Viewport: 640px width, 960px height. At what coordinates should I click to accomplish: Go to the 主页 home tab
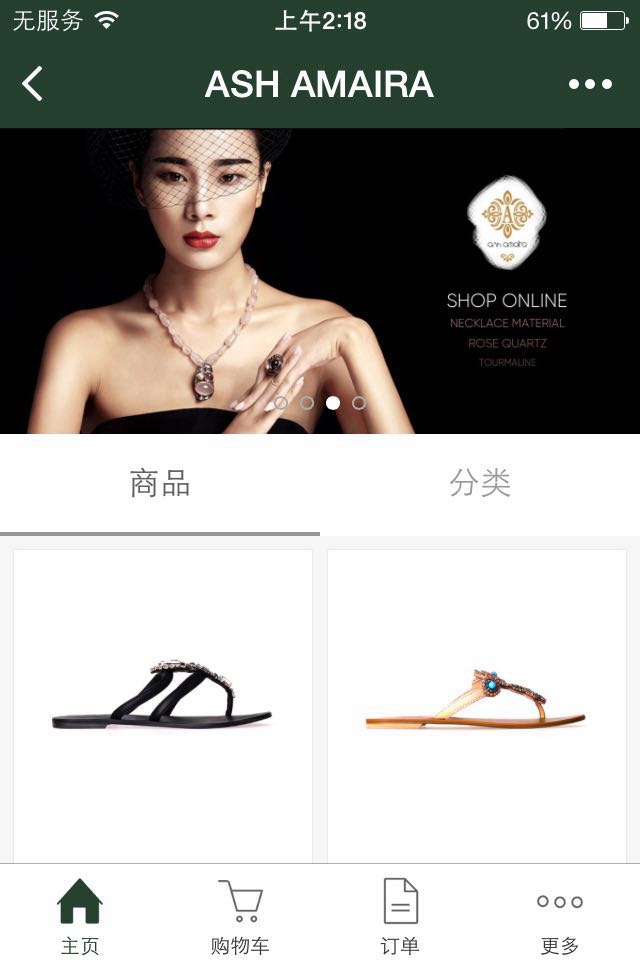[x=80, y=915]
